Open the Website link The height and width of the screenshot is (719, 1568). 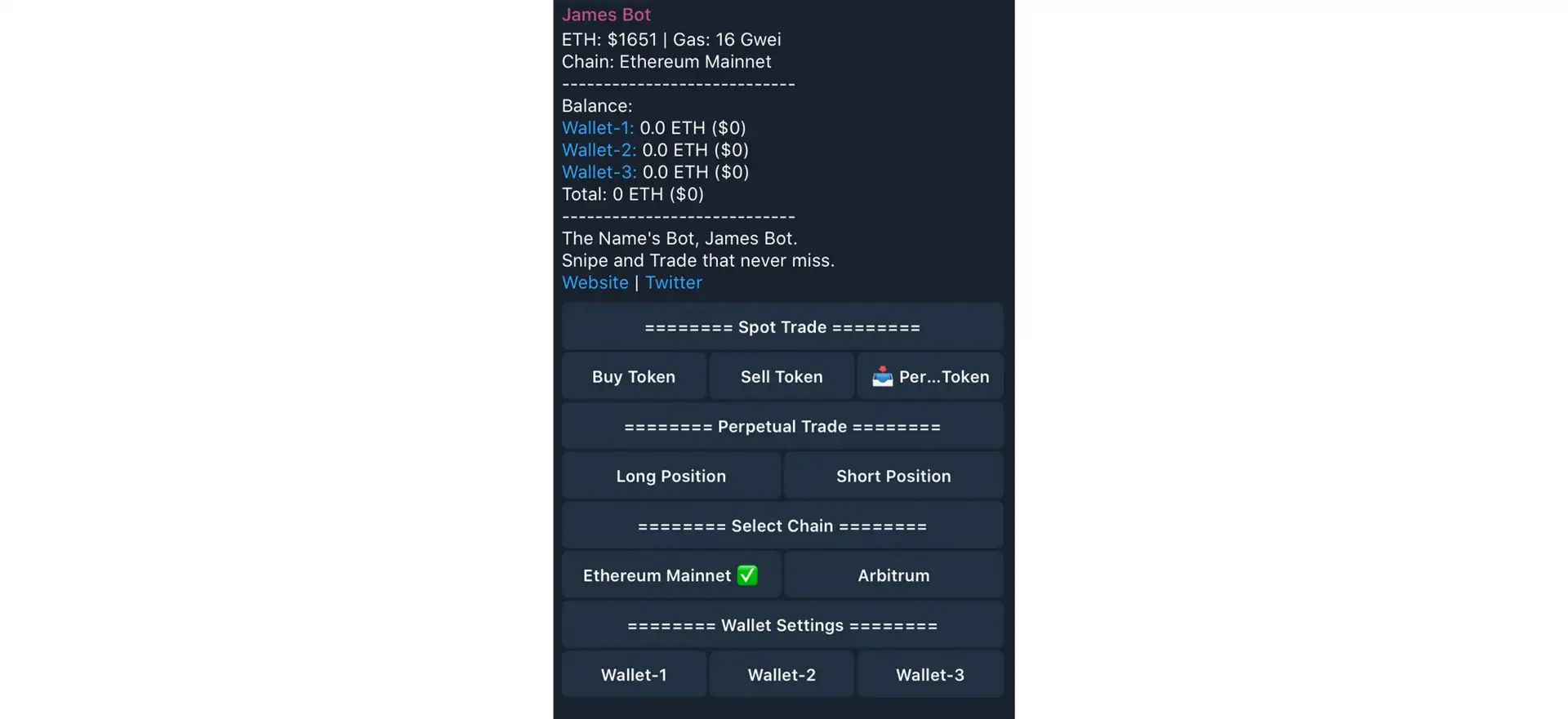coord(595,282)
